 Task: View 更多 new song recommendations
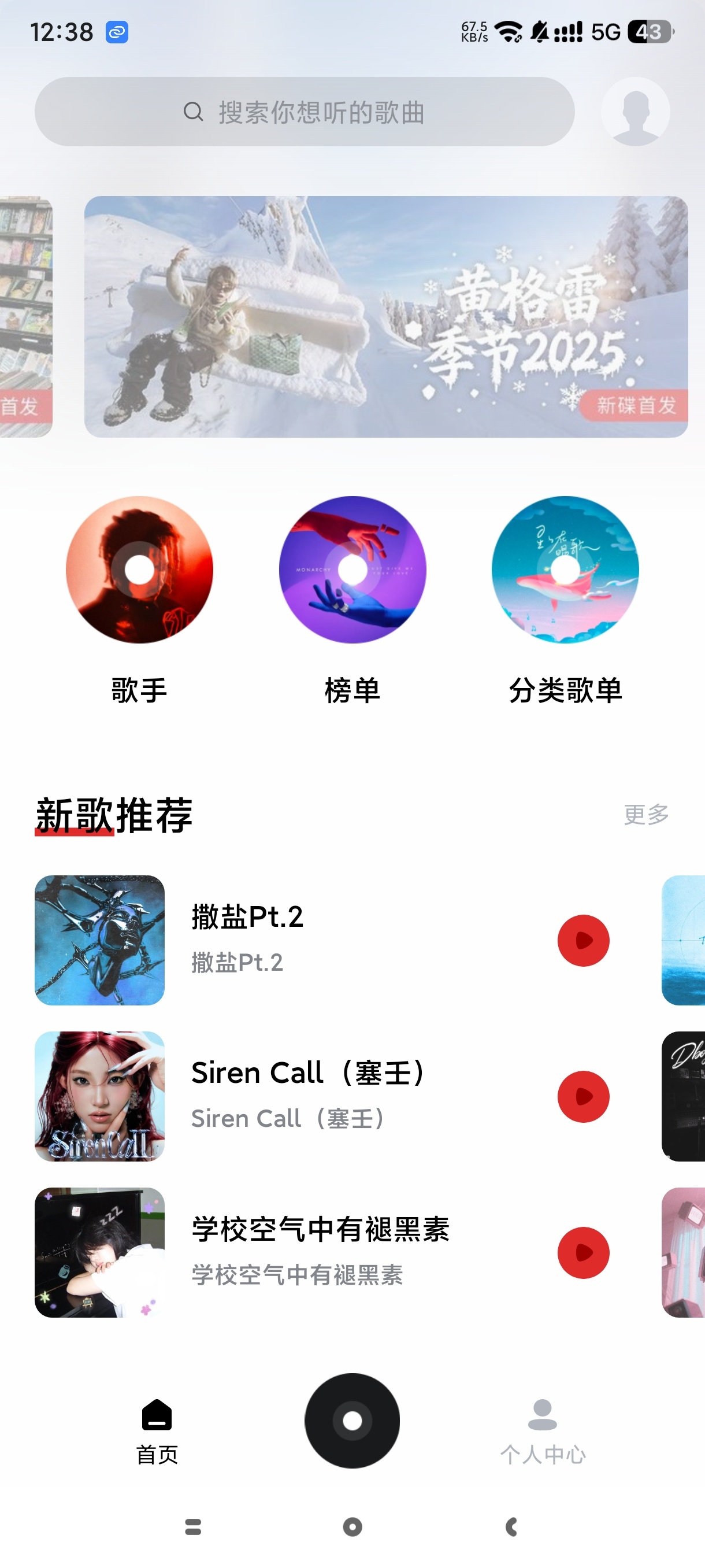coord(646,814)
